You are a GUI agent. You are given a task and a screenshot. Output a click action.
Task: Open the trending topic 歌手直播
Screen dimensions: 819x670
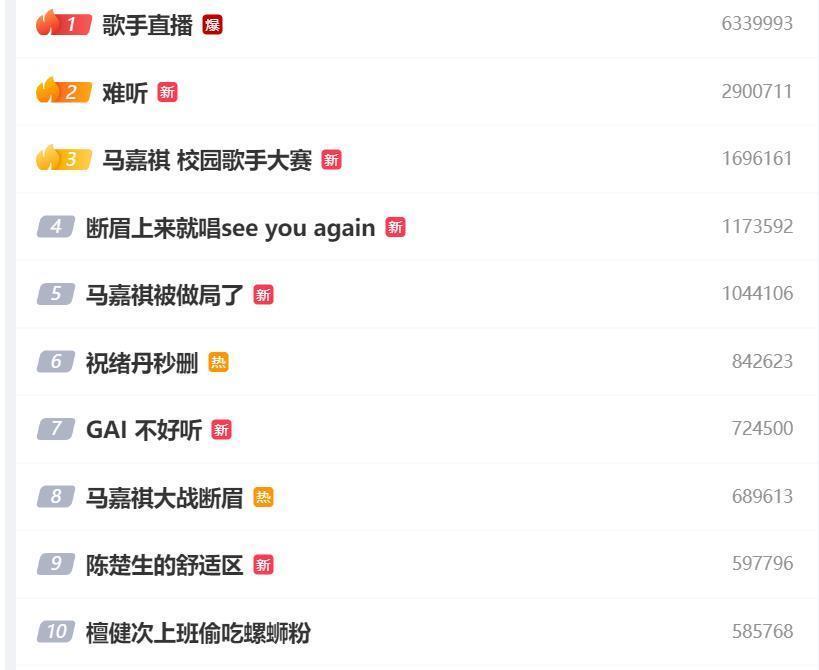pos(147,25)
